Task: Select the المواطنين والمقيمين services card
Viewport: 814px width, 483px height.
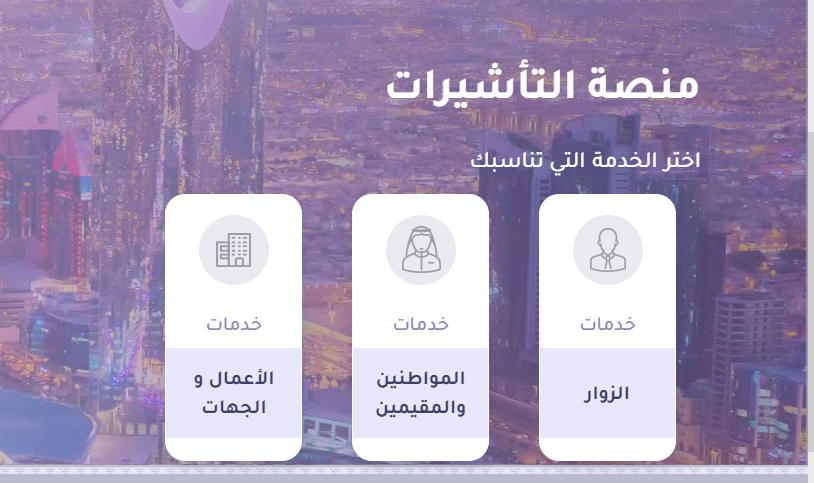Action: pos(420,328)
